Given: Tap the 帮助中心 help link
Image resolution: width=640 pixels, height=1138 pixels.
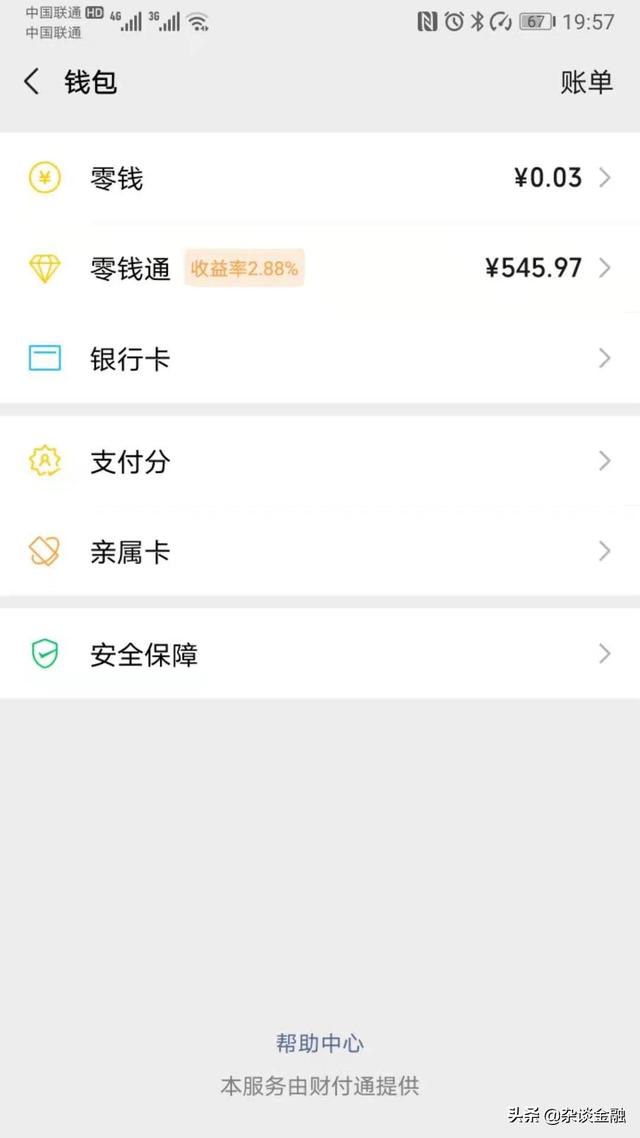Looking at the screenshot, I should (x=320, y=1043).
